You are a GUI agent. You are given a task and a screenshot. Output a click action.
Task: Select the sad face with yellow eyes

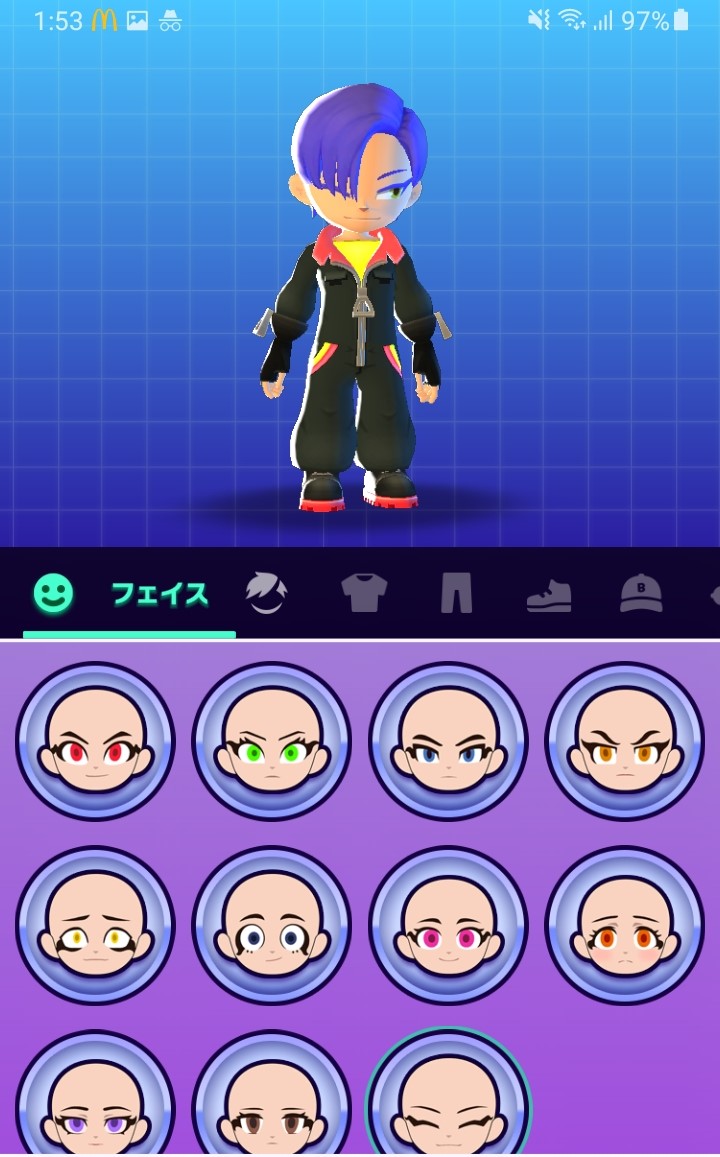(95, 925)
